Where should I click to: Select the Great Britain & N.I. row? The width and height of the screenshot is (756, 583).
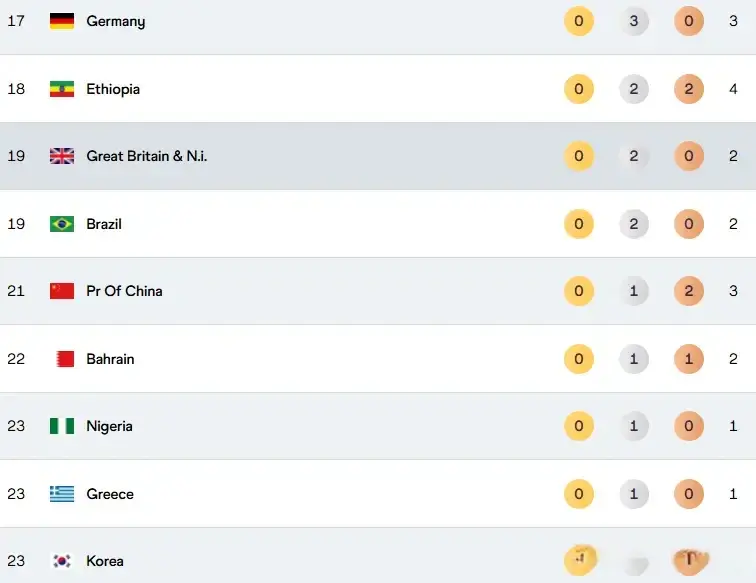[x=147, y=156]
